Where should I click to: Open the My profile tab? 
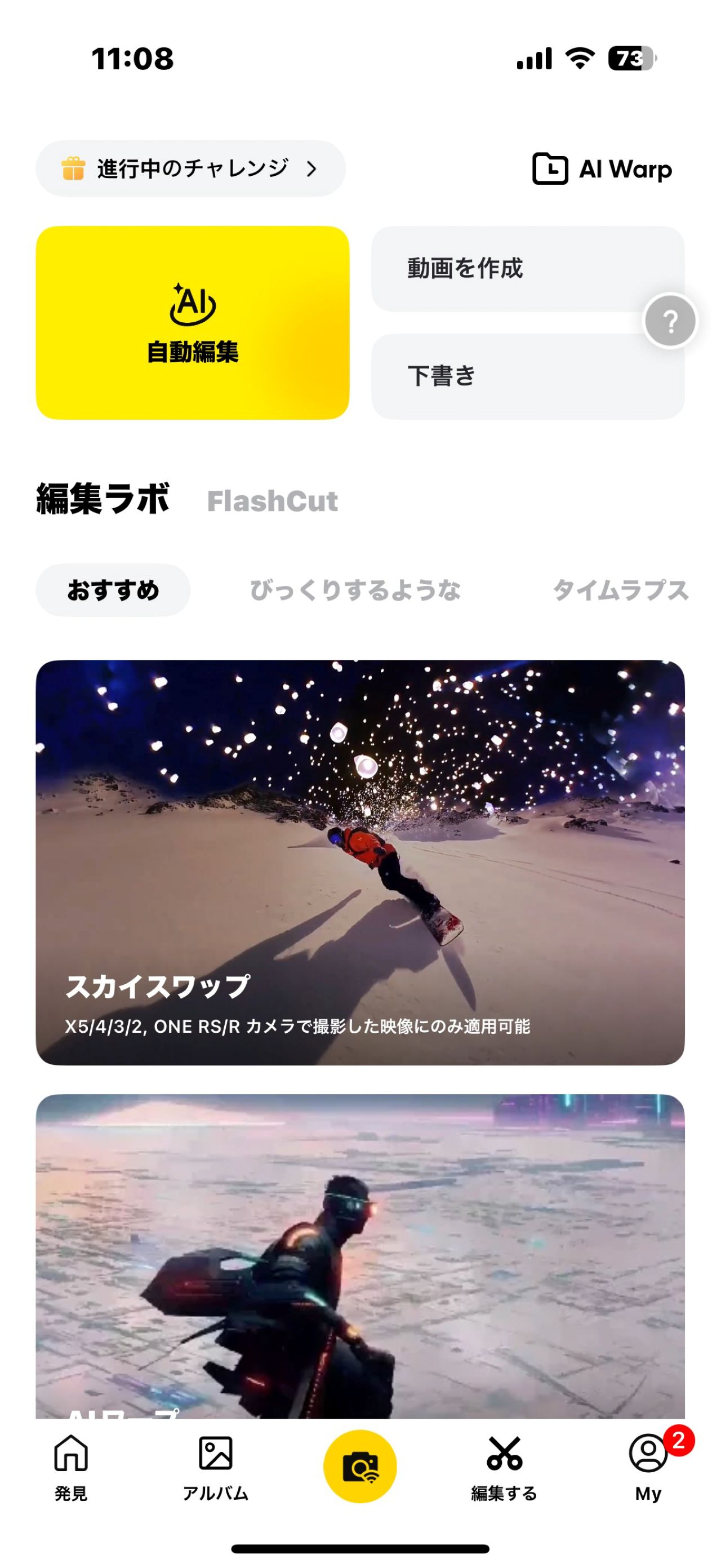[x=648, y=1467]
